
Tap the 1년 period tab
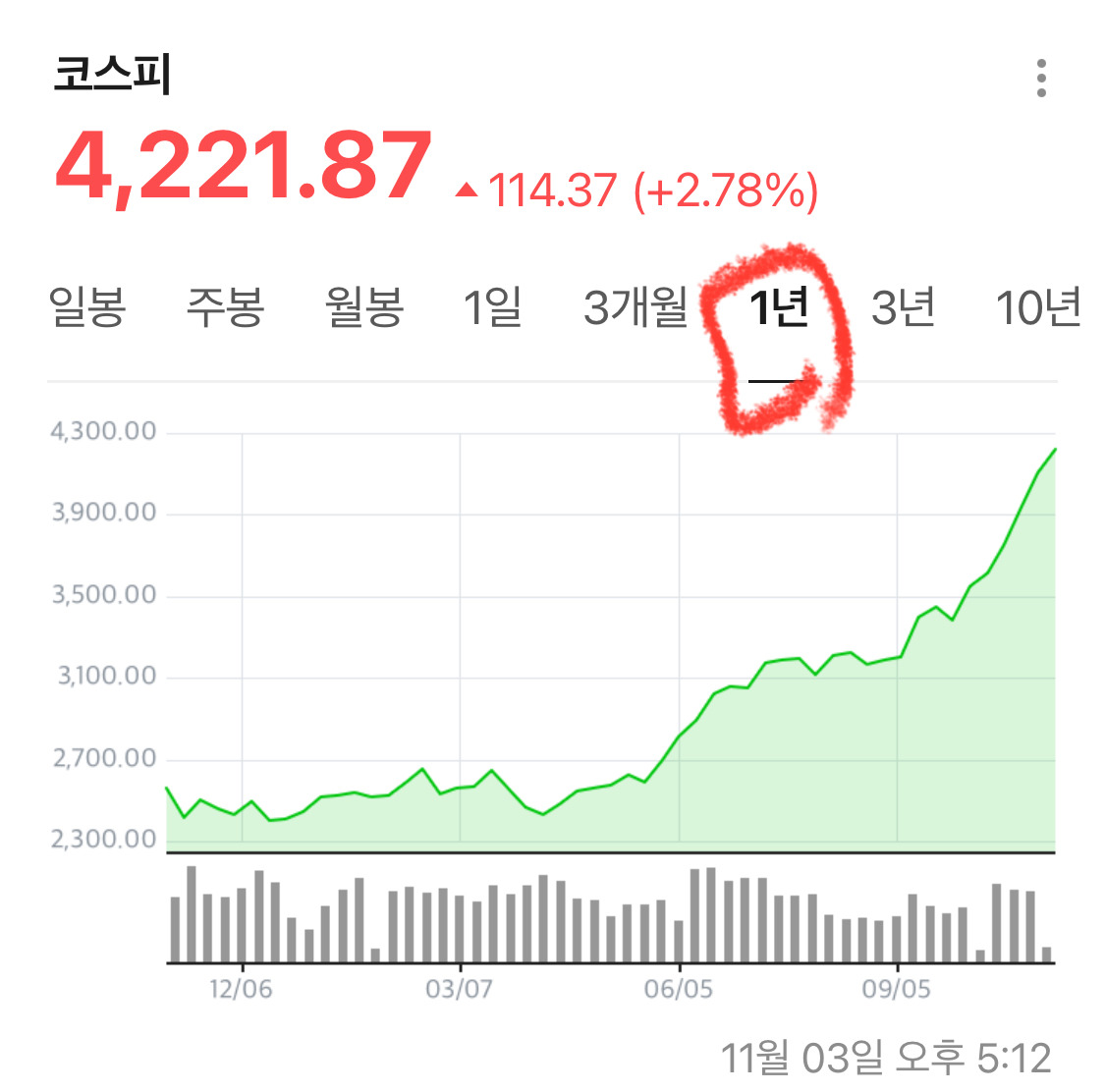pyautogui.click(x=778, y=307)
